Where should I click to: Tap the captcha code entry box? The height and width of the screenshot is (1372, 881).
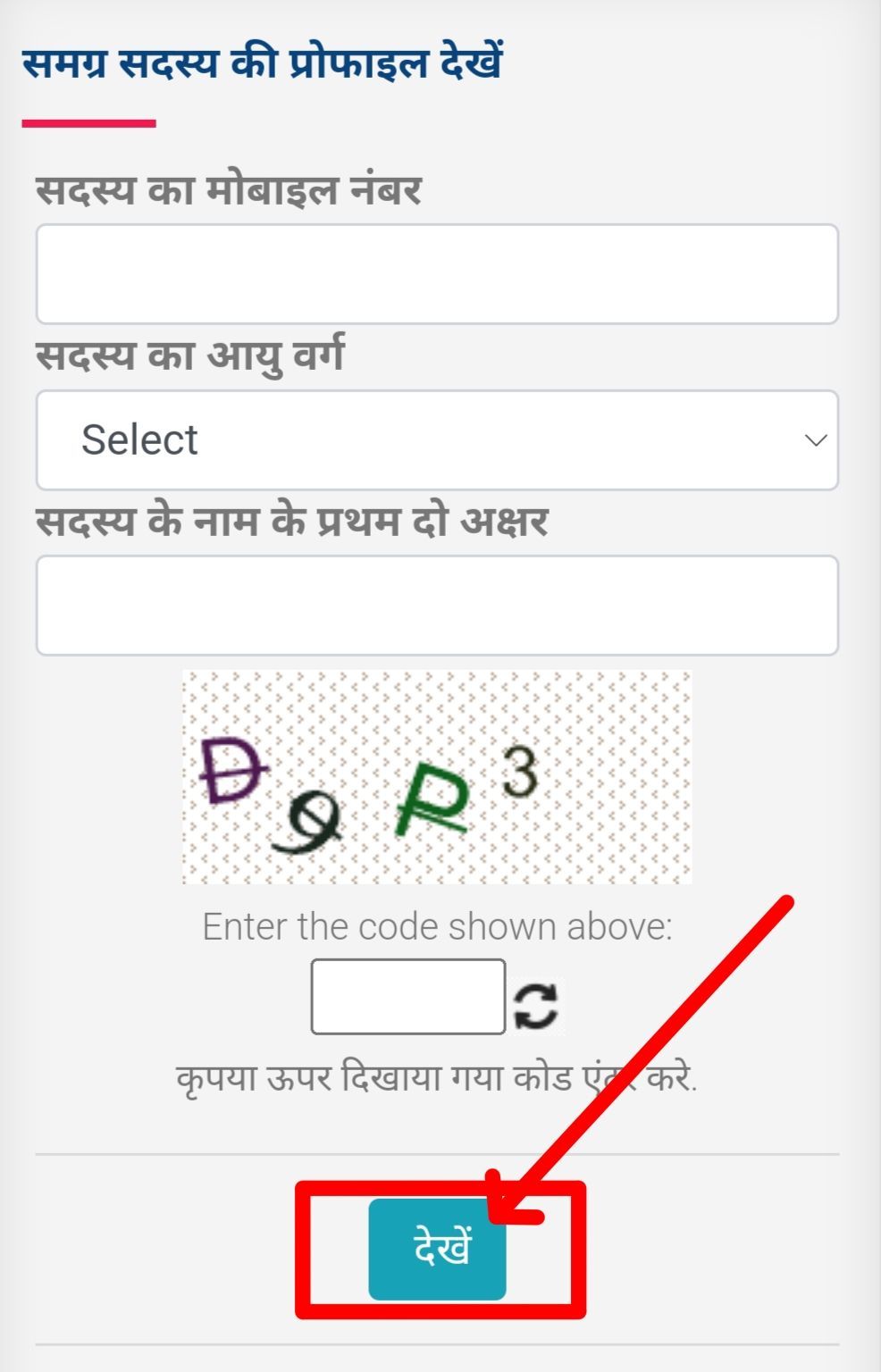[408, 997]
